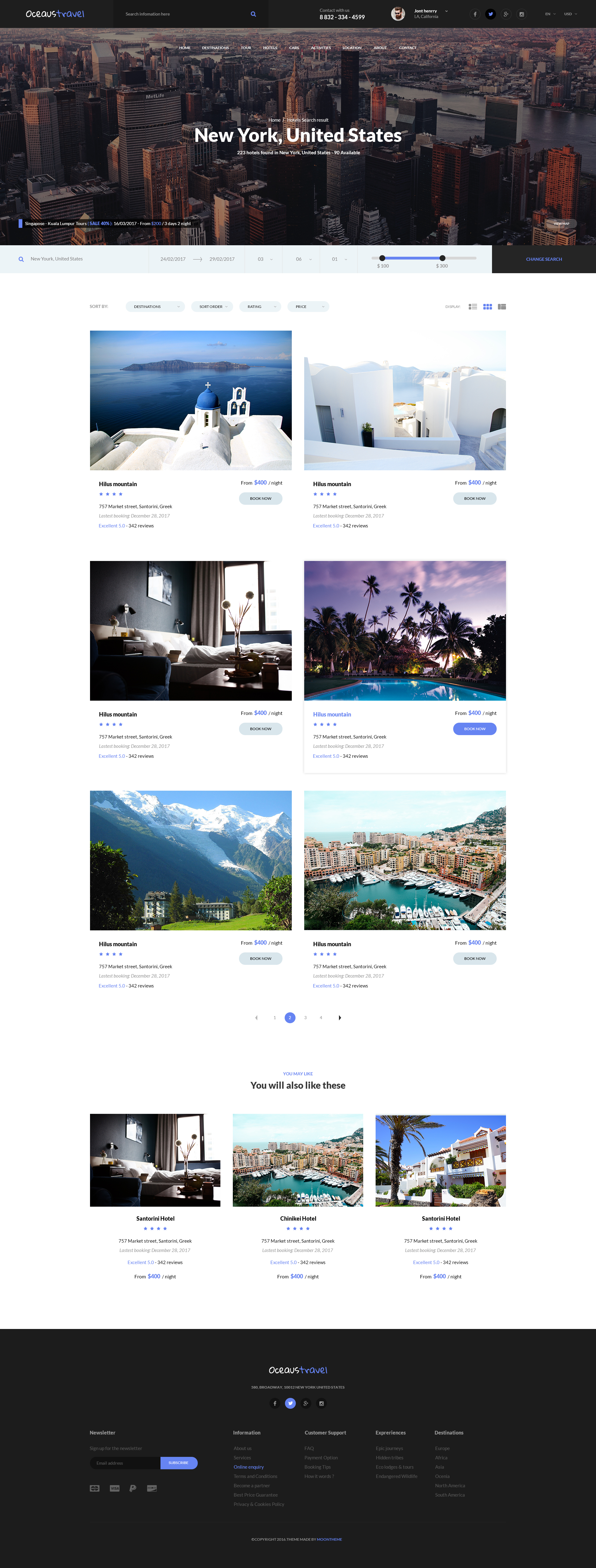
Task: Tap the newsletter Email address field
Action: pyautogui.click(x=125, y=1462)
